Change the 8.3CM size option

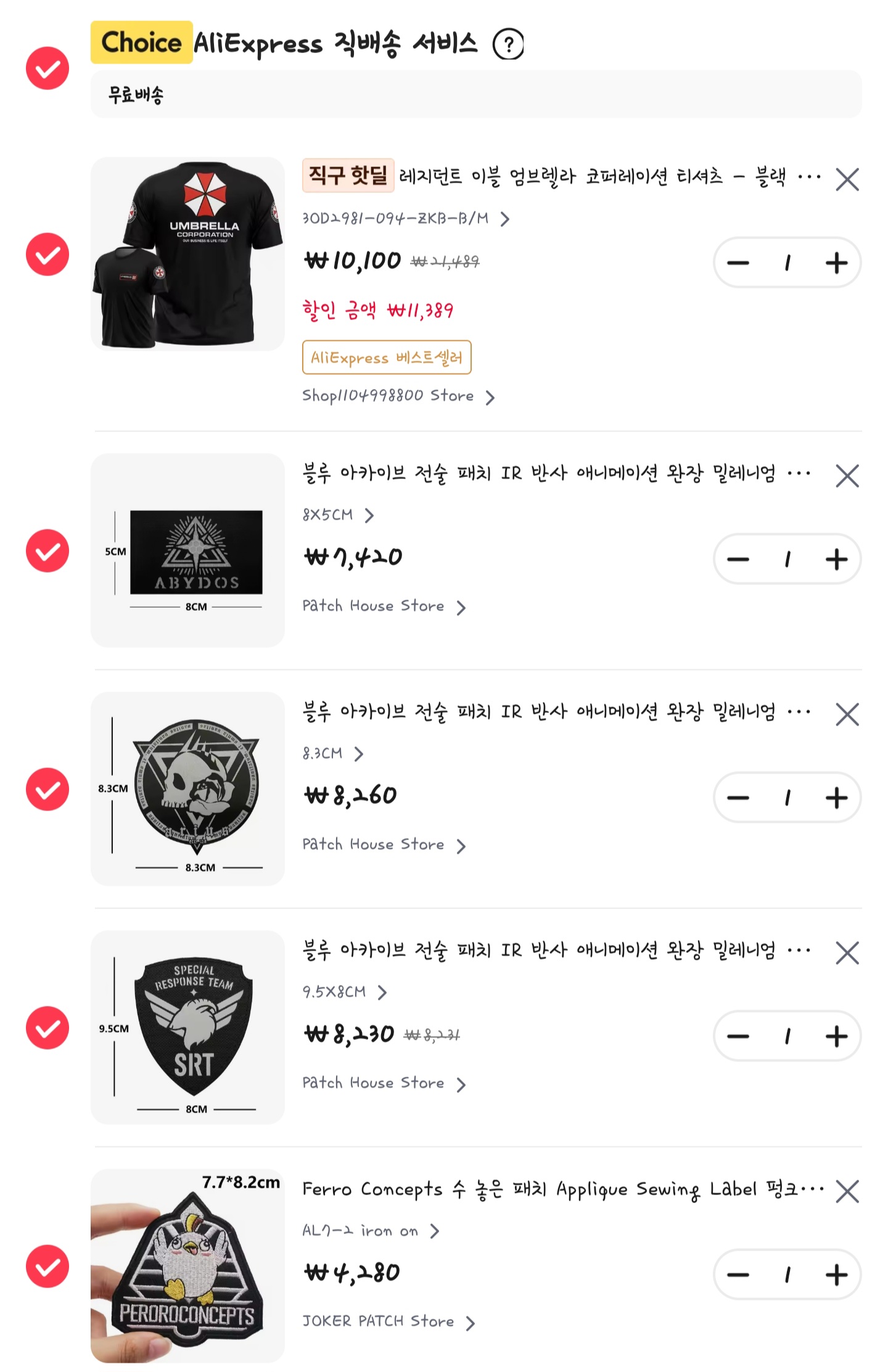pos(332,754)
